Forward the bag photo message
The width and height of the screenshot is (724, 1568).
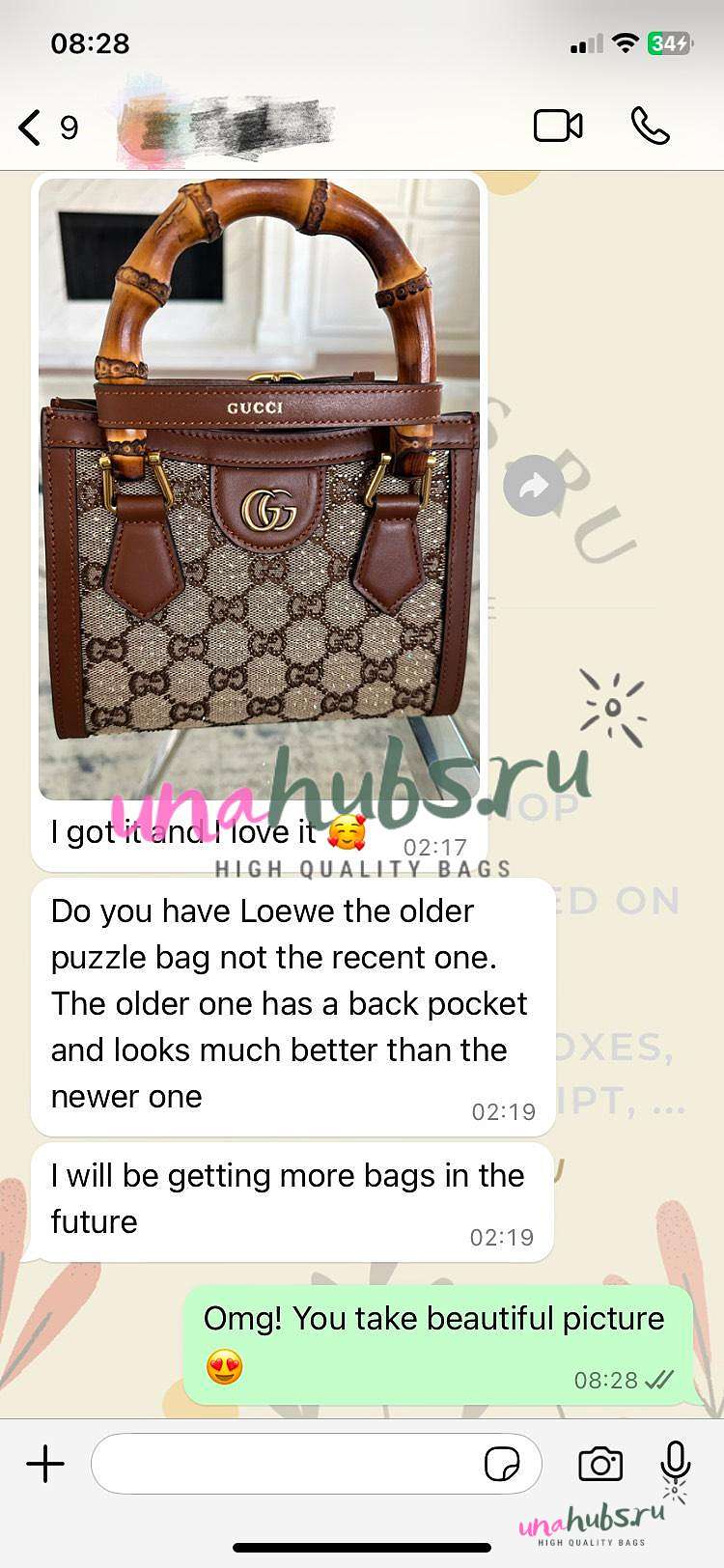tap(534, 488)
